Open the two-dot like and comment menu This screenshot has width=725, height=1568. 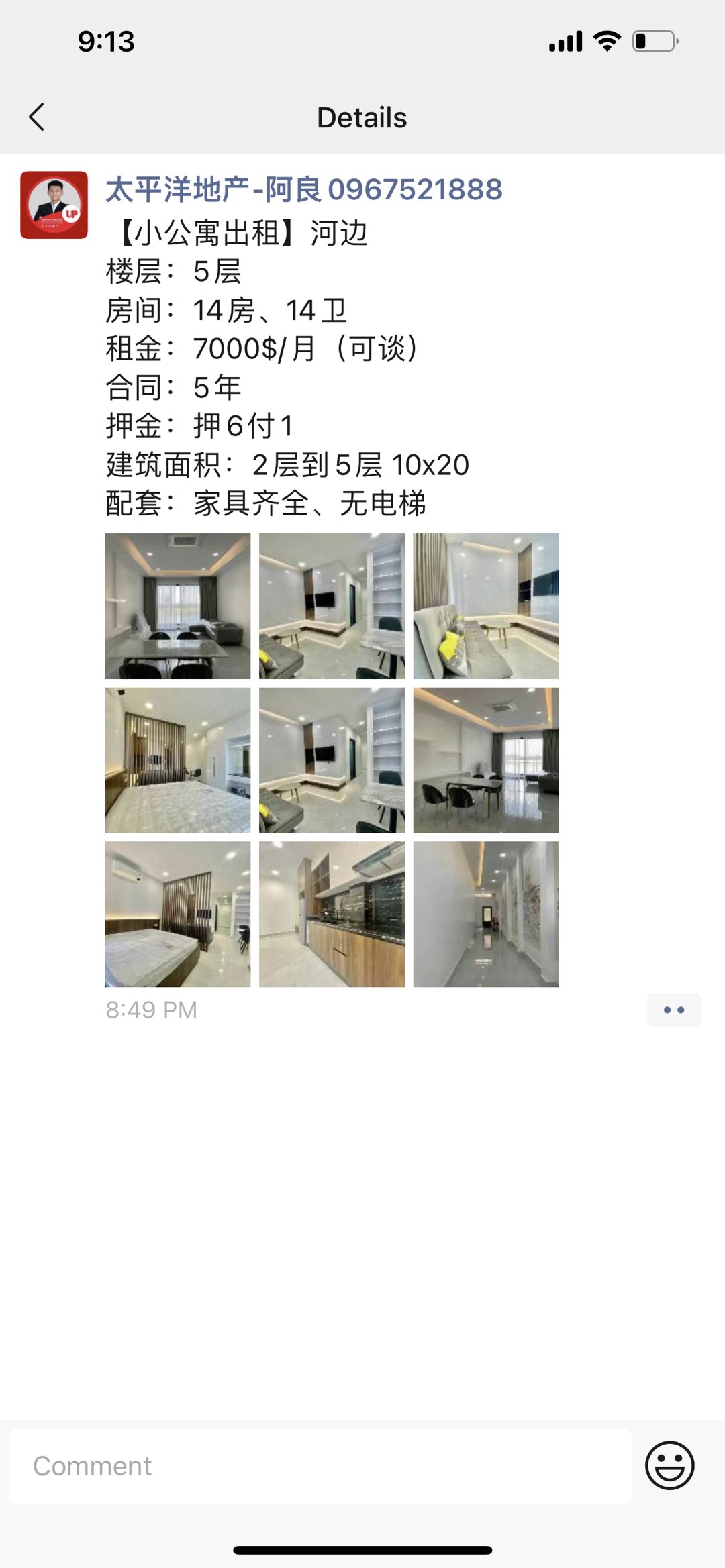(673, 1010)
